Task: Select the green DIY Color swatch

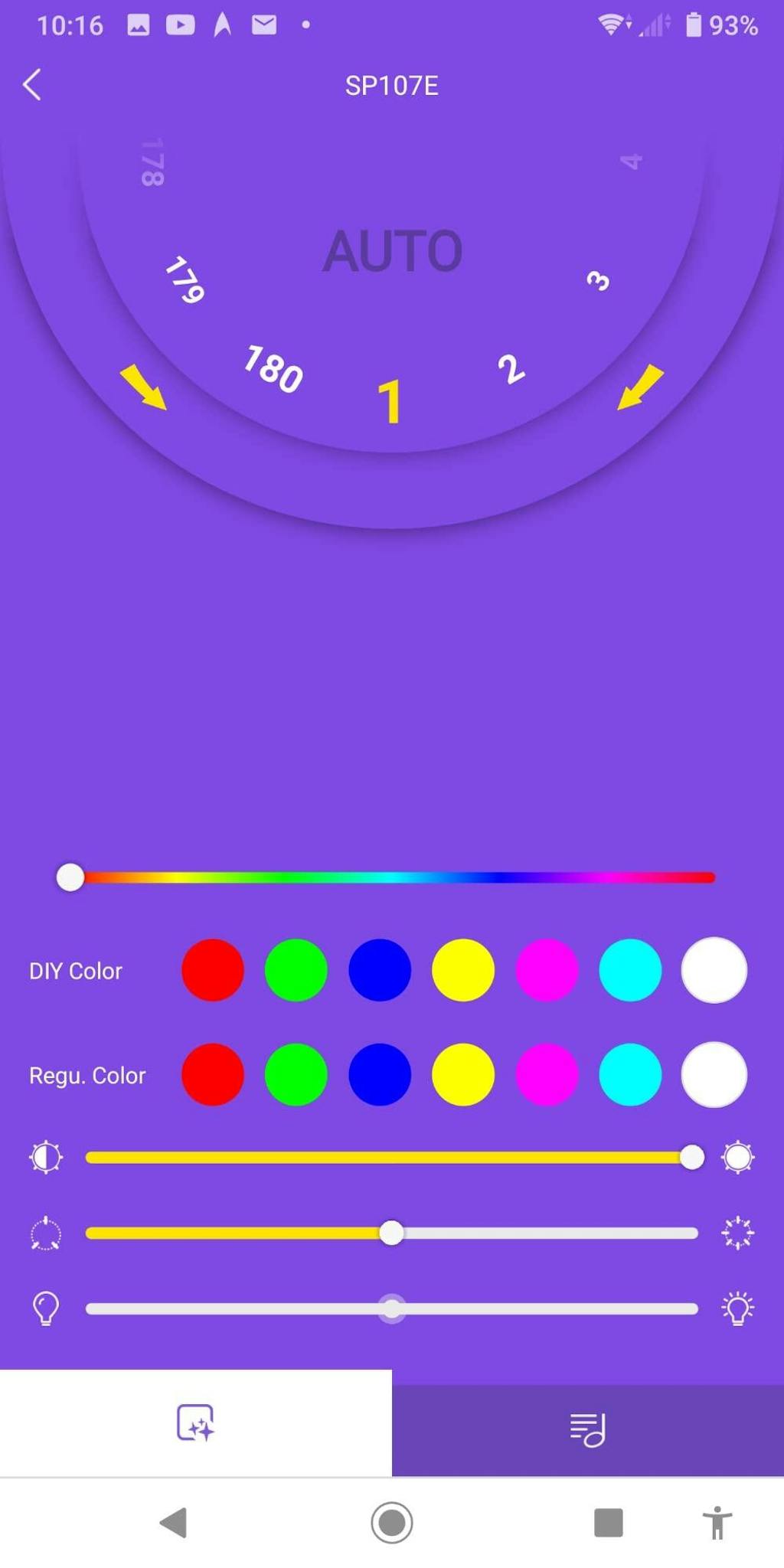Action: tap(296, 970)
